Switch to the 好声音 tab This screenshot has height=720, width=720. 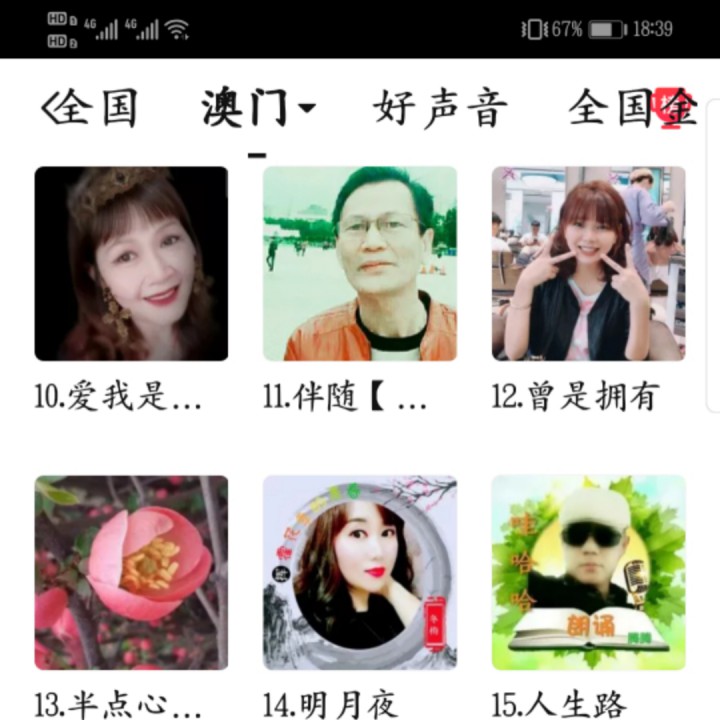[x=441, y=108]
